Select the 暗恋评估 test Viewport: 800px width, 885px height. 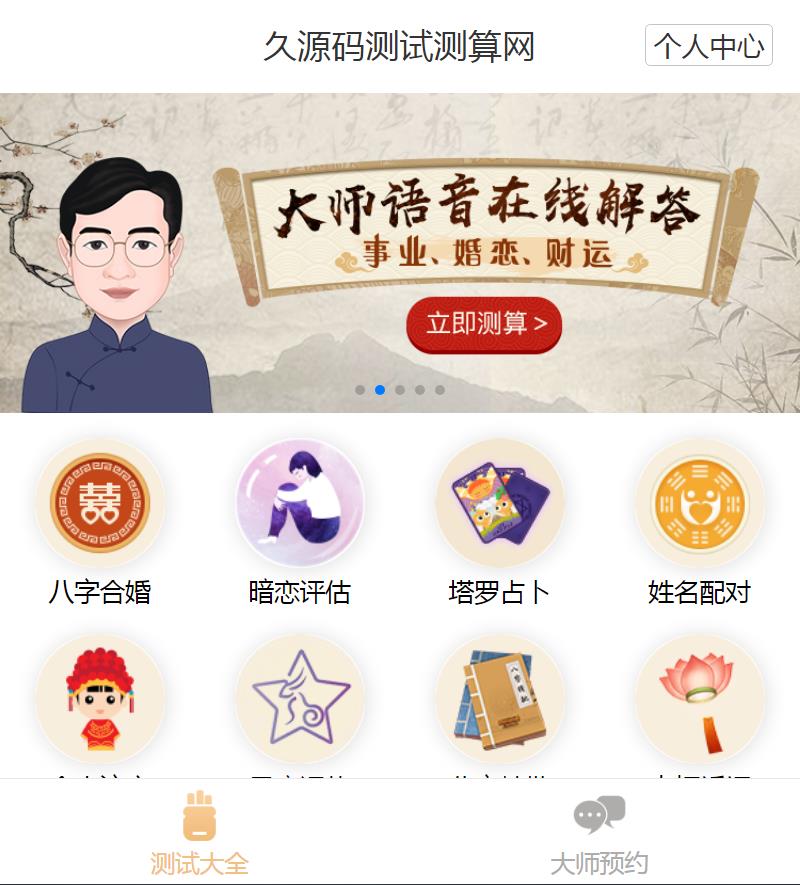(x=300, y=503)
